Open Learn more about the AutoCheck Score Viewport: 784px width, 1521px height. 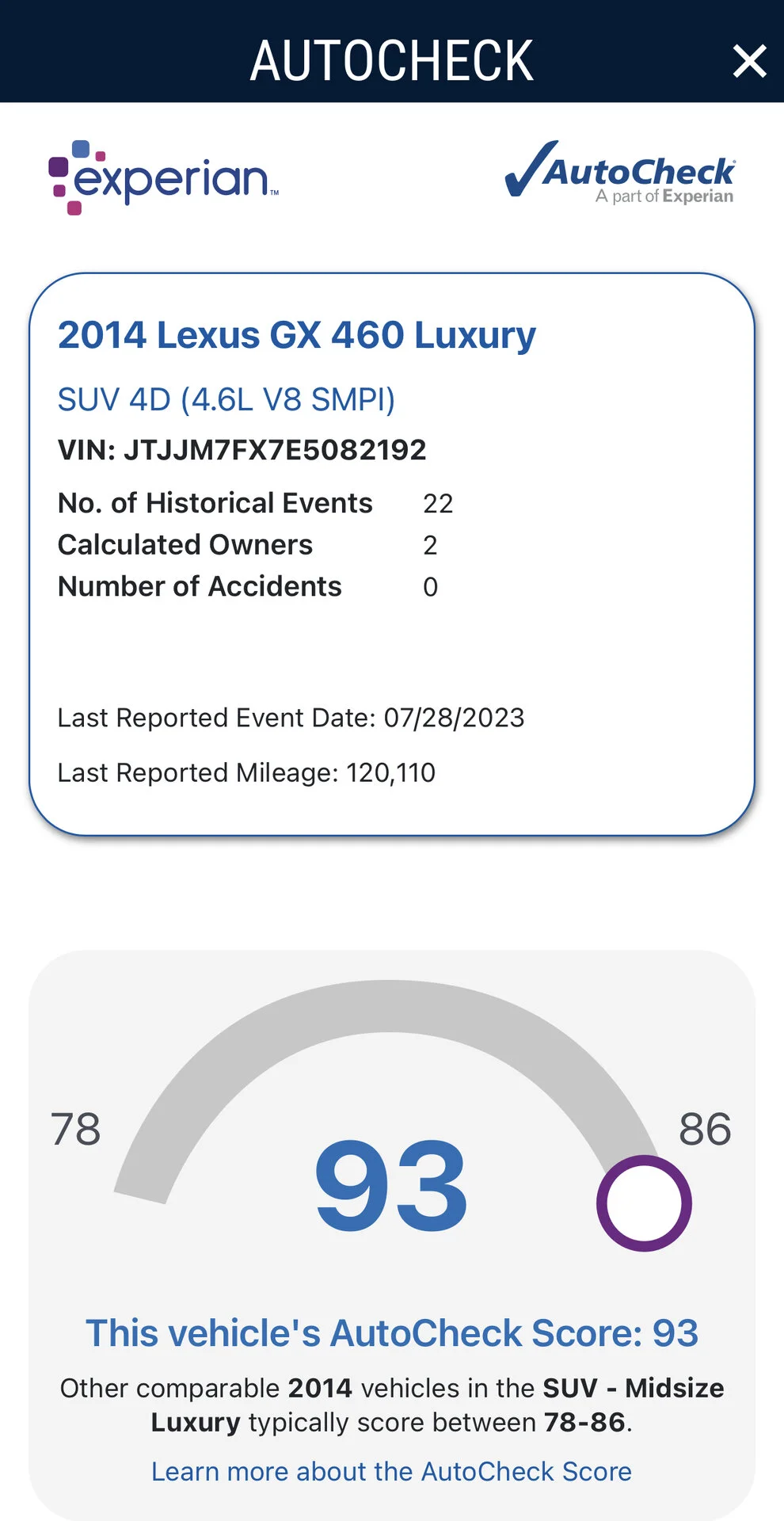[391, 1471]
